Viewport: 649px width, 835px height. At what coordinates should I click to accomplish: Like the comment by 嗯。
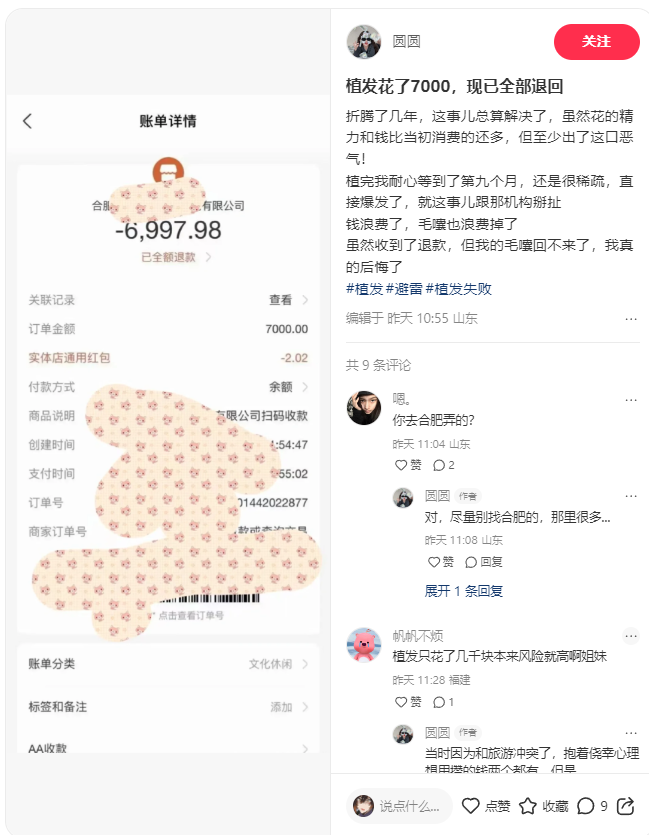tap(408, 465)
